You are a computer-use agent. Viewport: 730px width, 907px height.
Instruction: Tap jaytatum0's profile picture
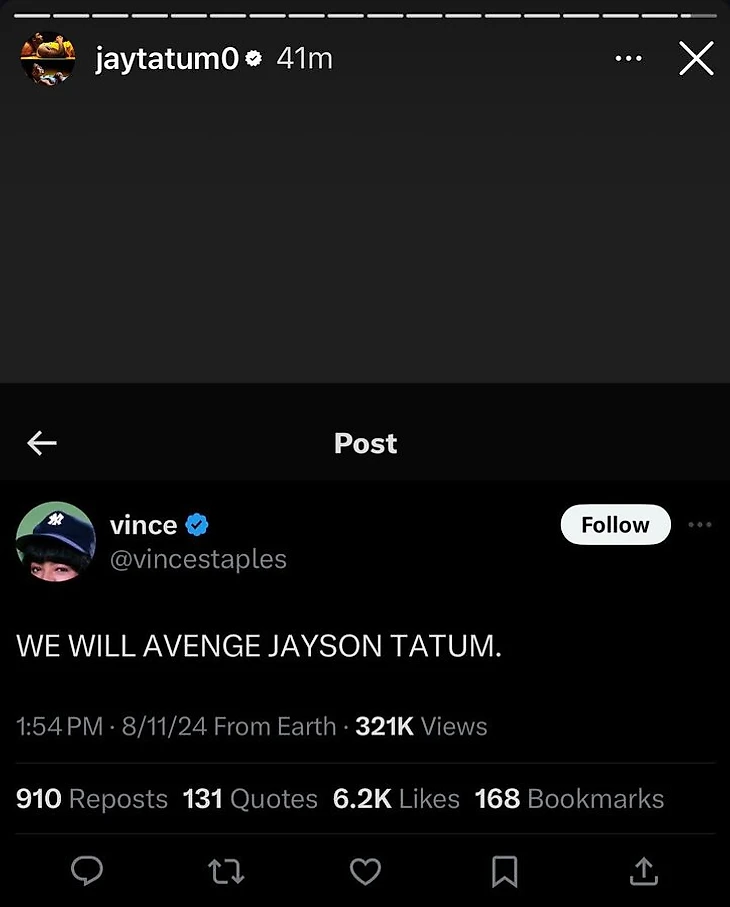click(x=48, y=58)
